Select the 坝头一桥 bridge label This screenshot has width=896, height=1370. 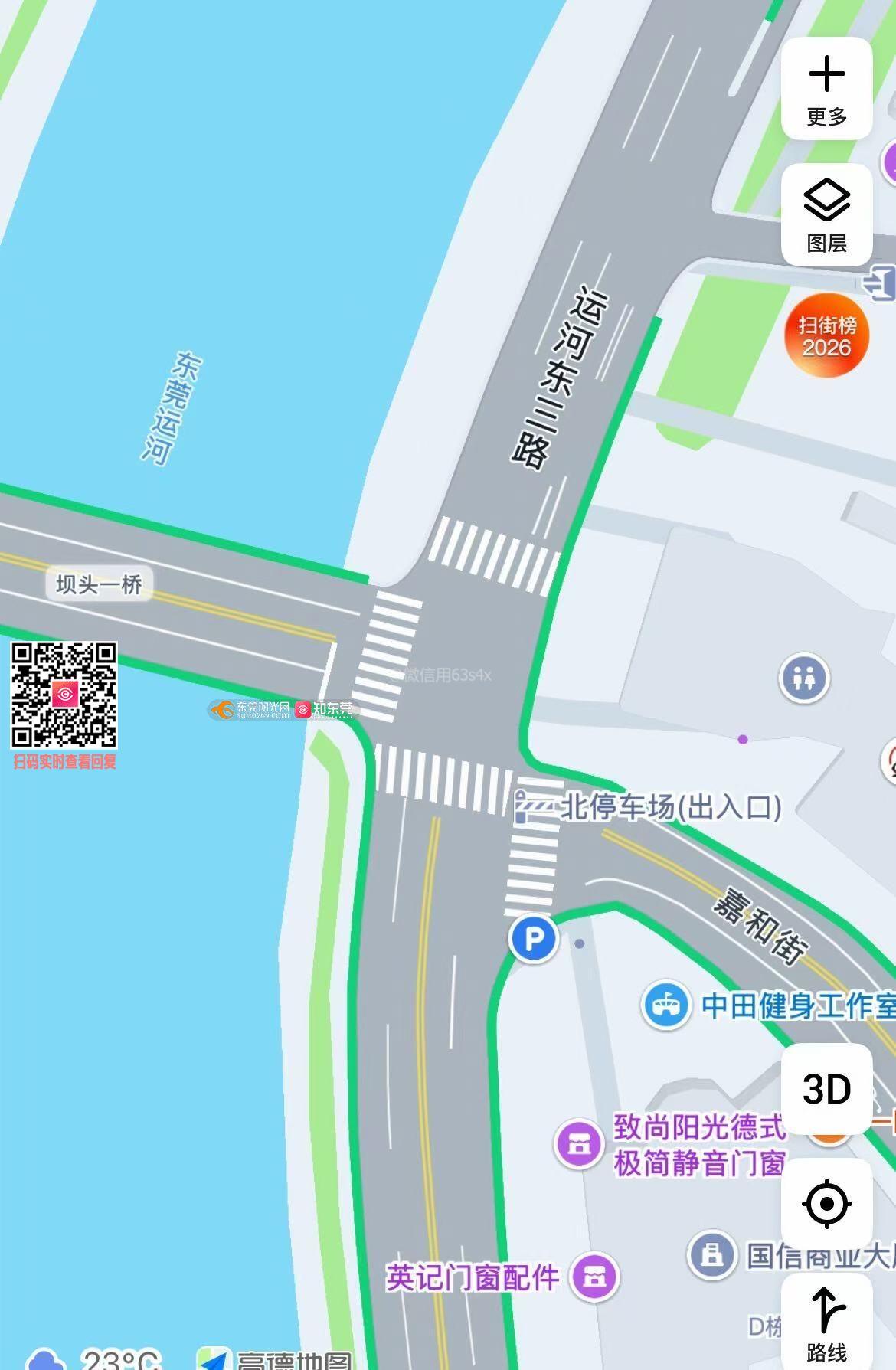point(100,585)
